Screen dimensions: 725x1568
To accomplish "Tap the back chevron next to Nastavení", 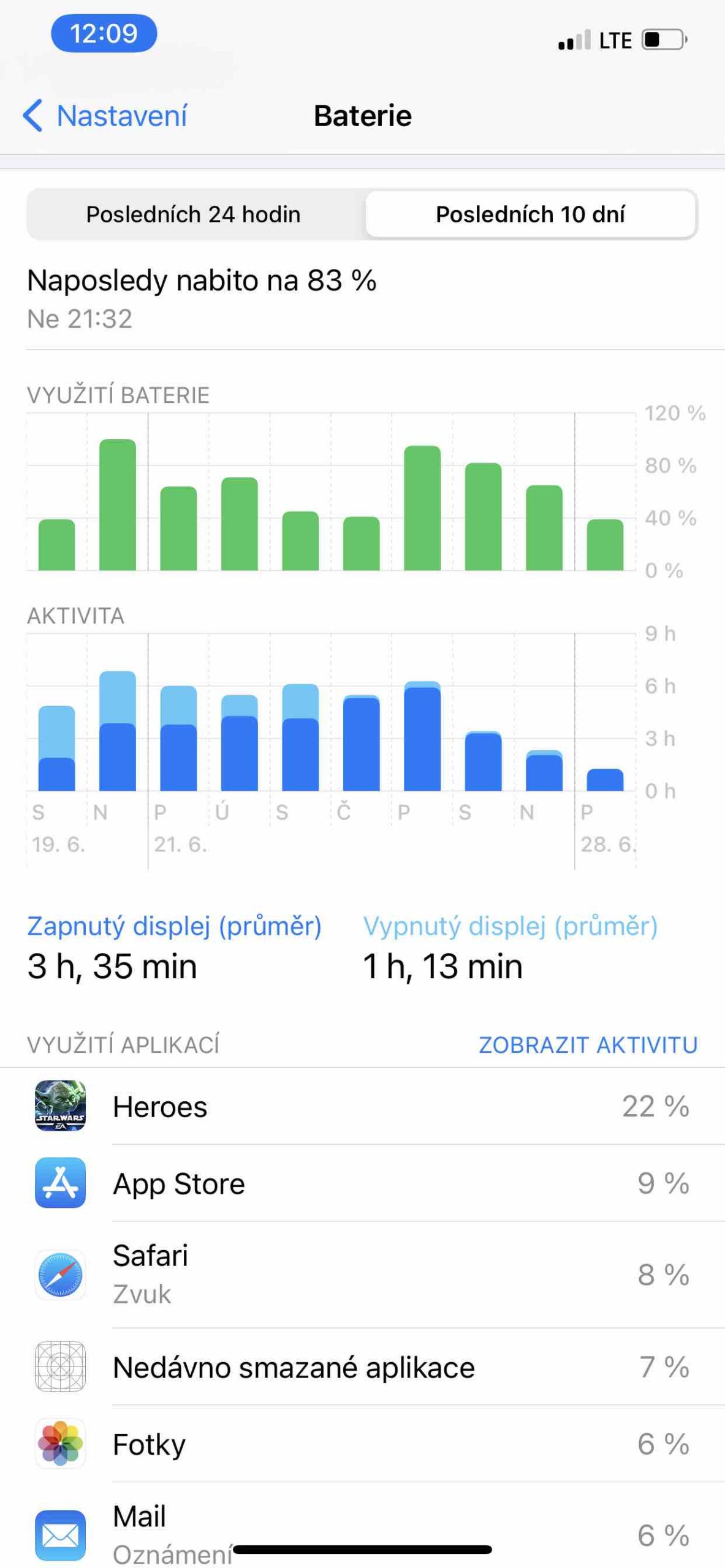I will [x=34, y=116].
